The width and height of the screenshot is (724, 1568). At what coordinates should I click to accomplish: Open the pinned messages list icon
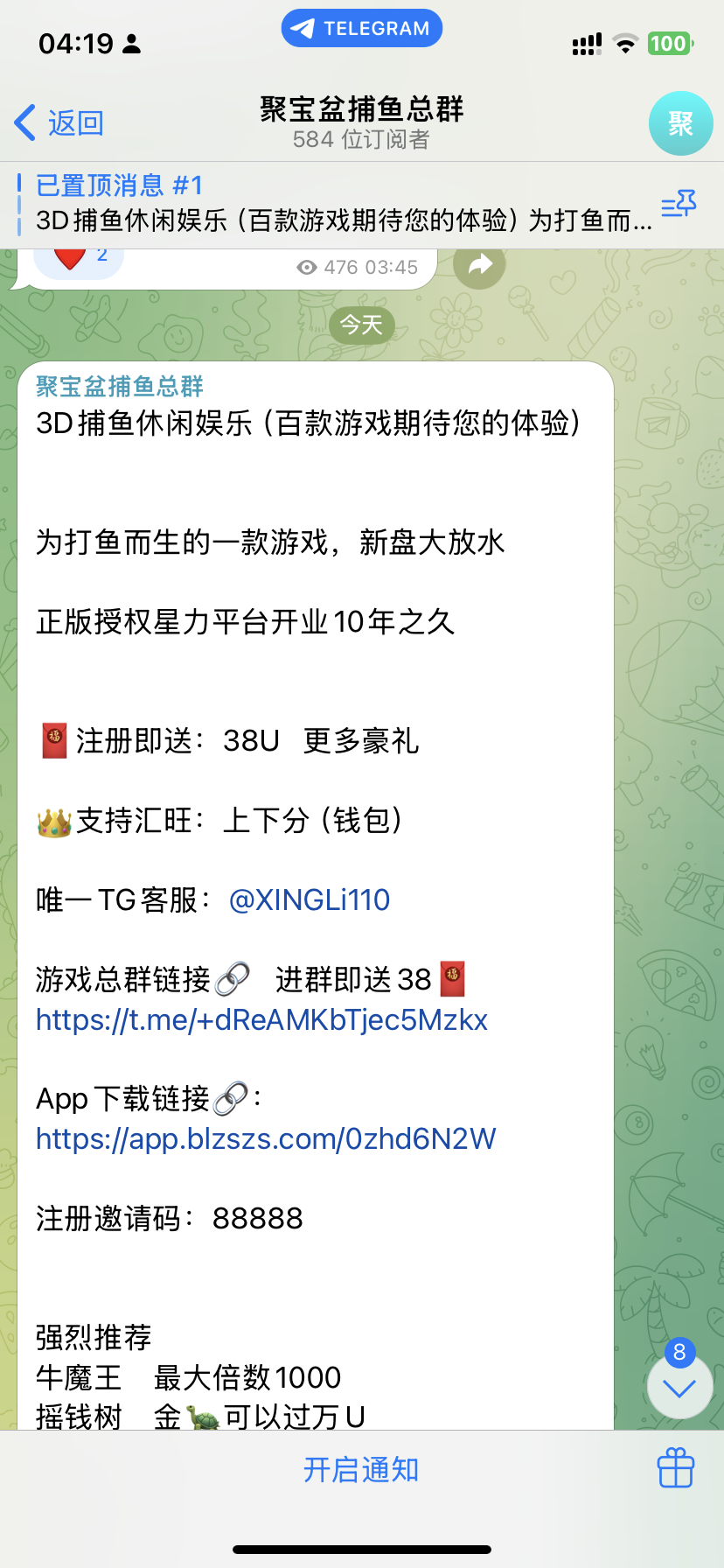(679, 206)
